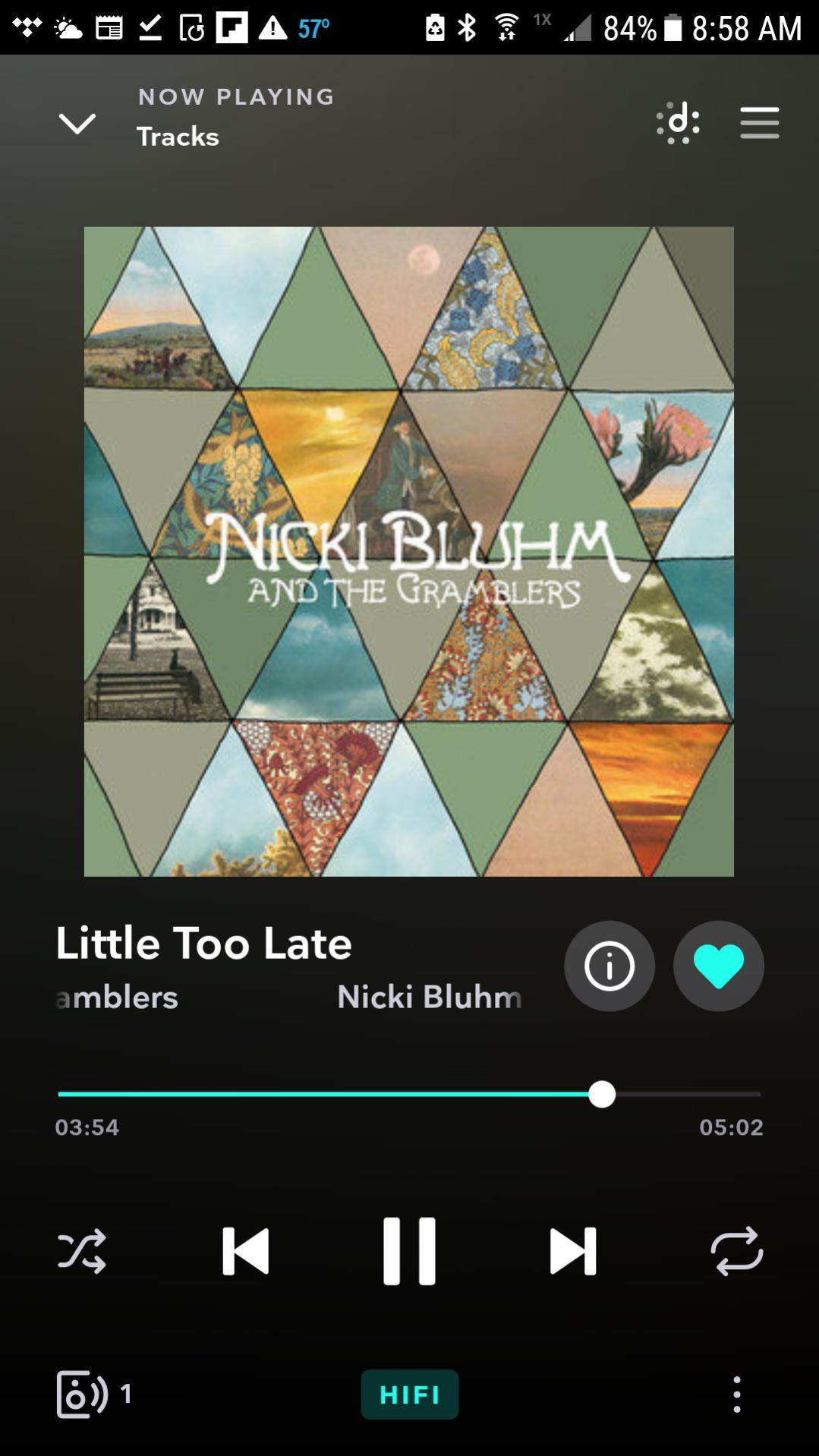Skip to the next track
Viewport: 819px width, 1456px height.
tap(573, 1250)
